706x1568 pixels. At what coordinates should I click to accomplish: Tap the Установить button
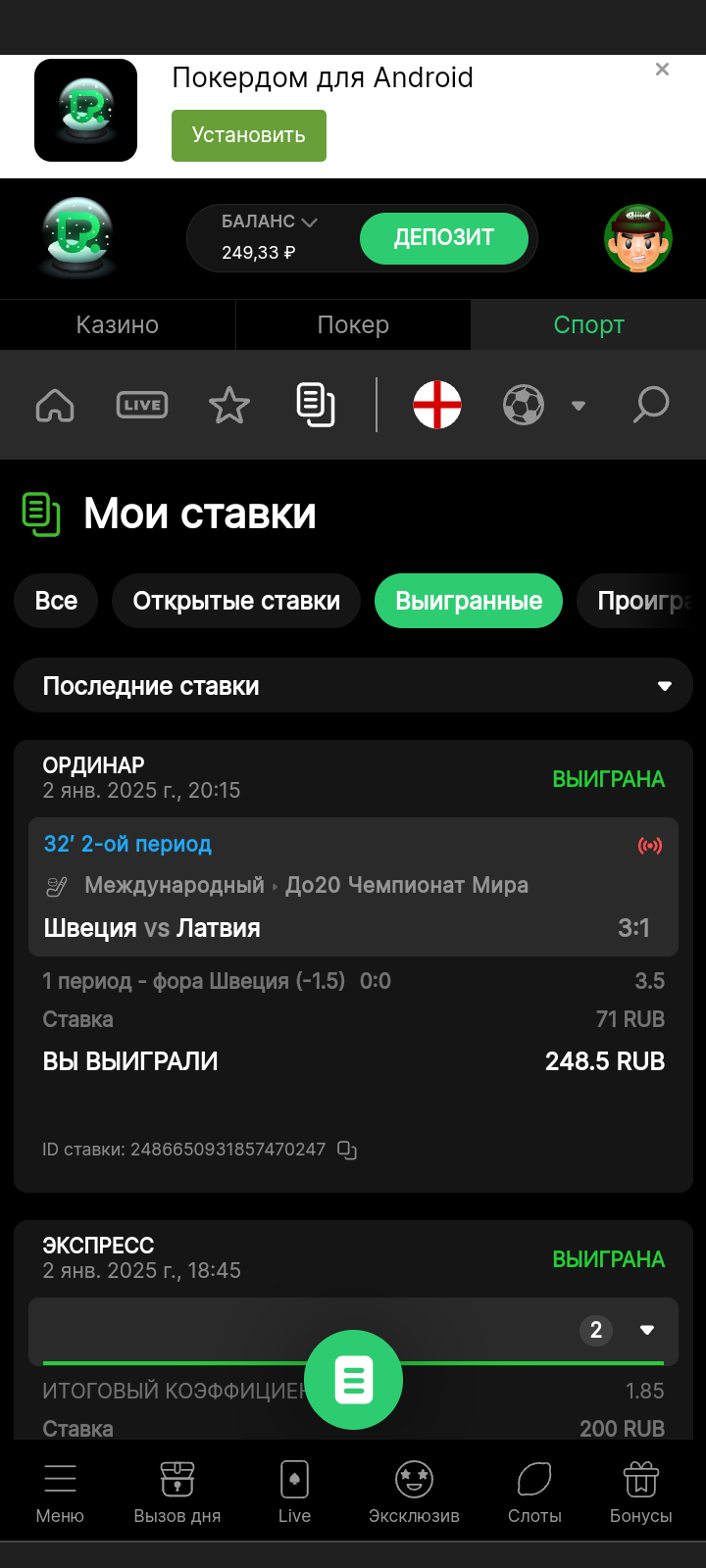248,135
